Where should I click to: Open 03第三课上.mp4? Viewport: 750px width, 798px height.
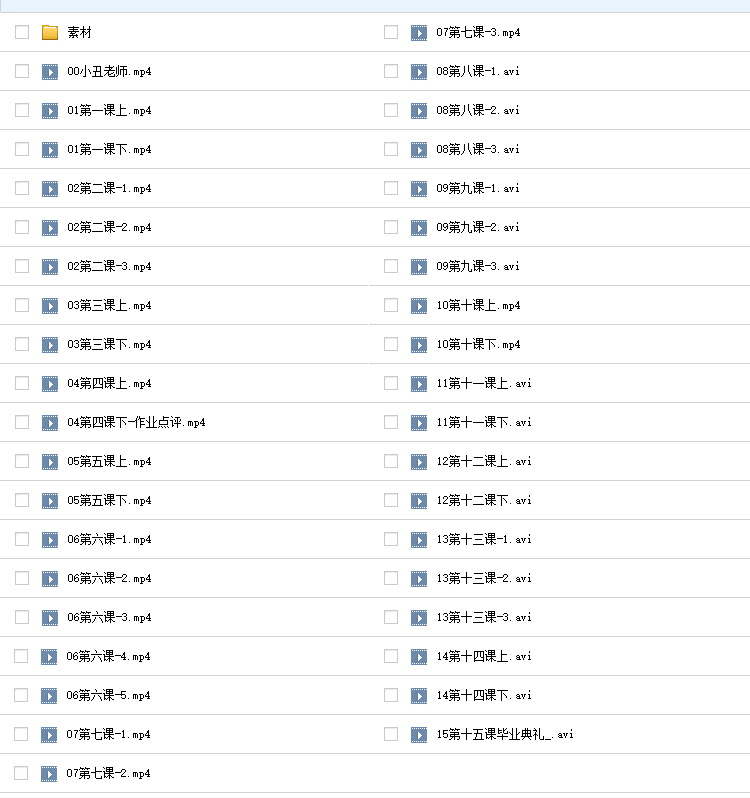click(109, 306)
